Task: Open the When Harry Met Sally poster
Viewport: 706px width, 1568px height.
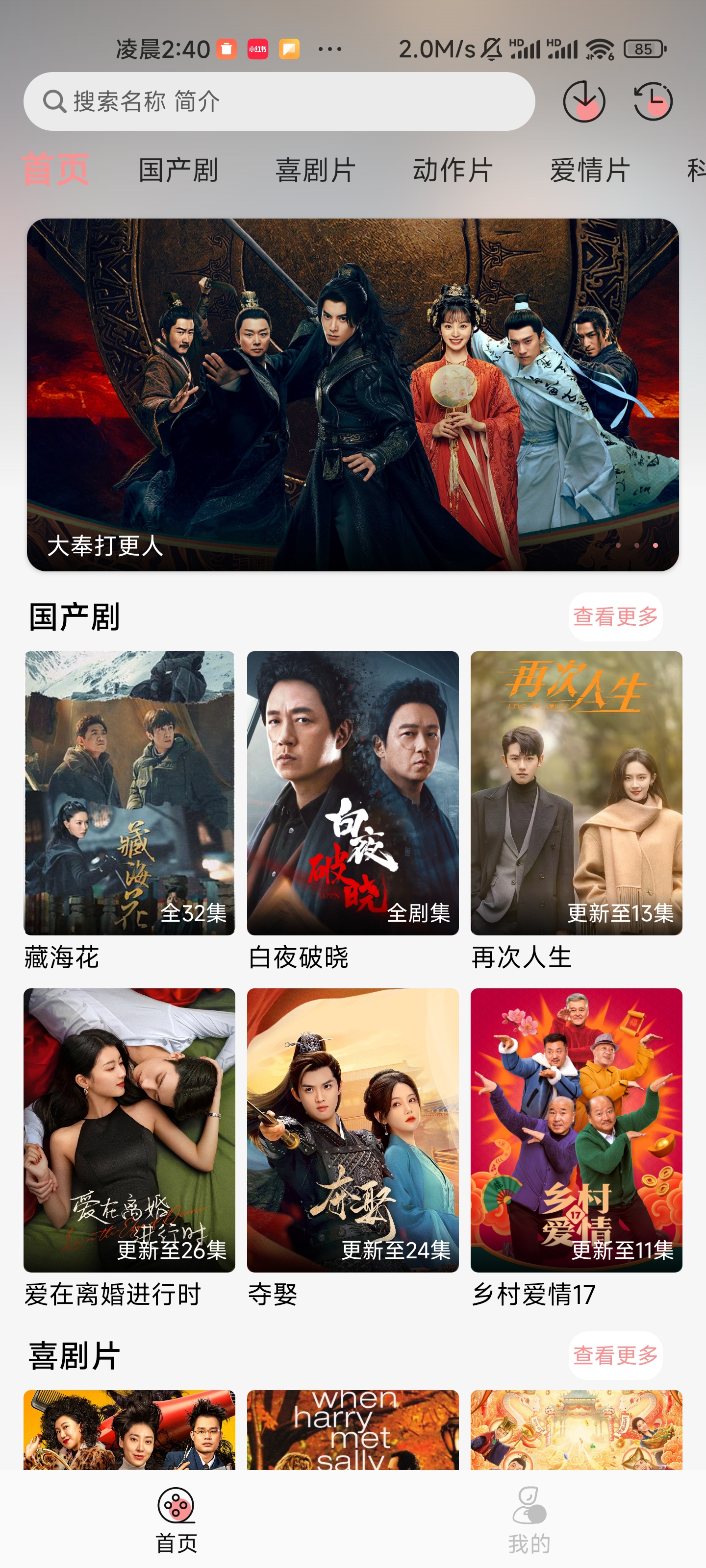Action: coord(353,1429)
